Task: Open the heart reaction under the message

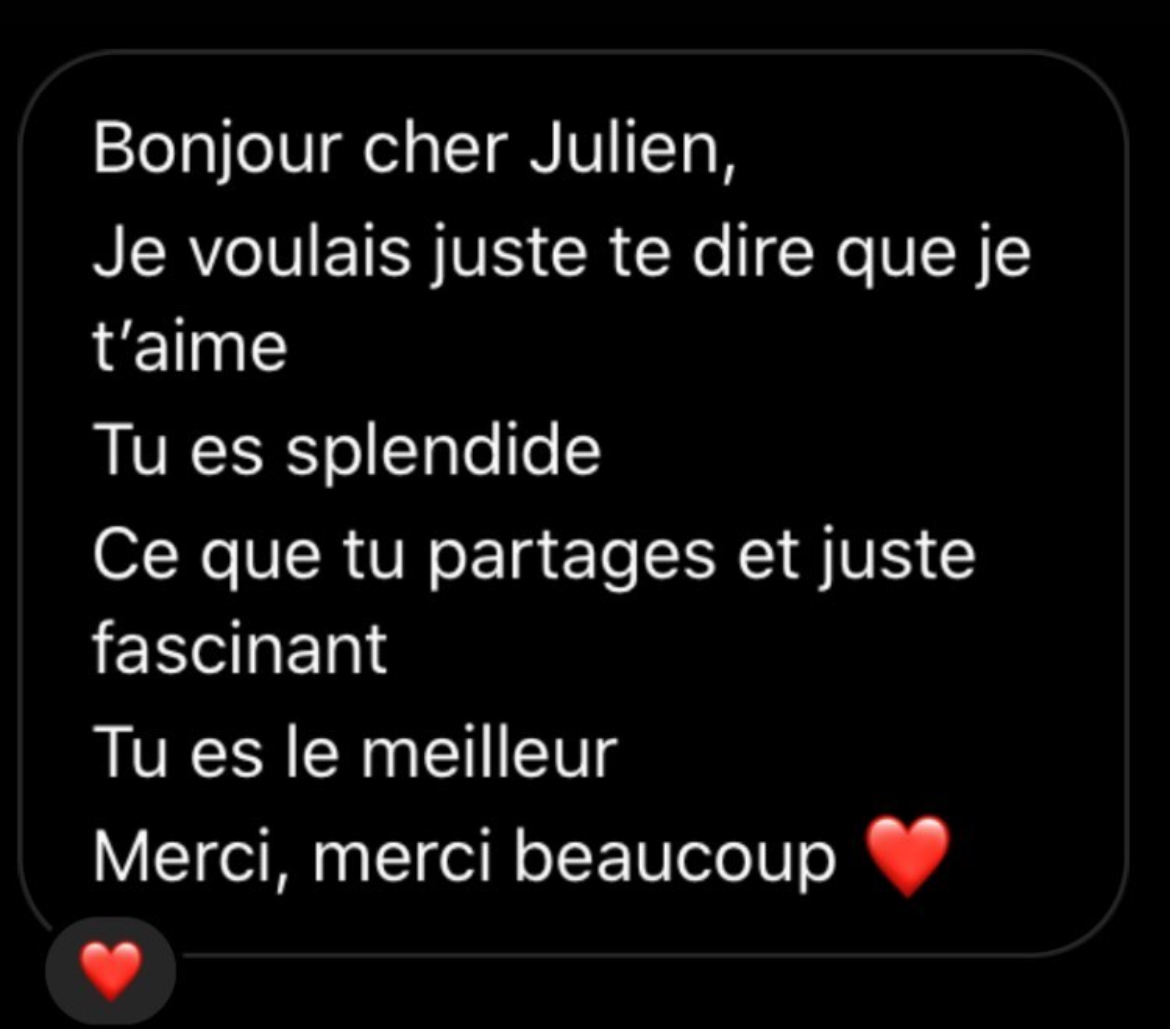Action: (x=110, y=970)
